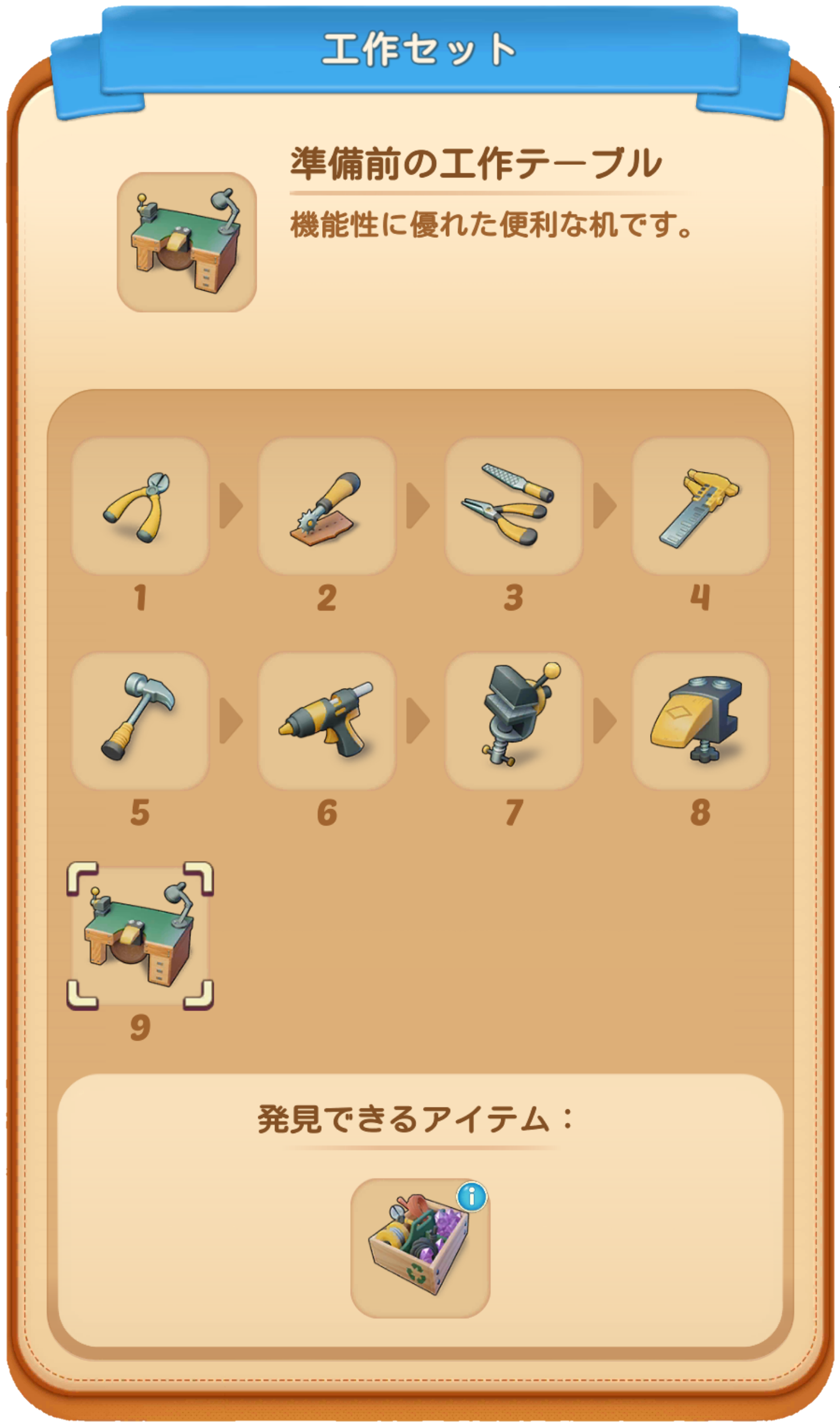Open the recycling crate discoverable item

point(420,1248)
